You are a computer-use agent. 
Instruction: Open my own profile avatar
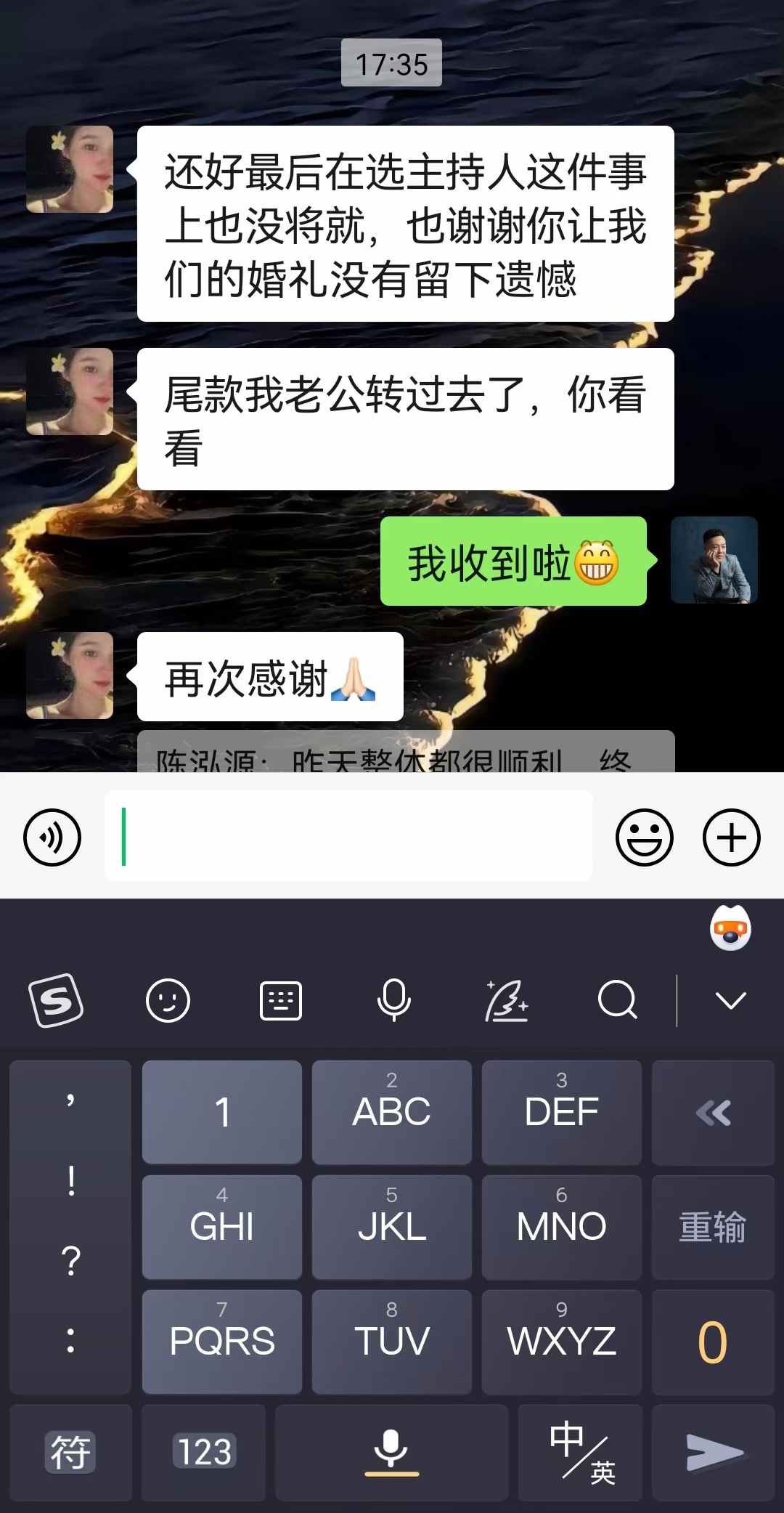(x=714, y=560)
